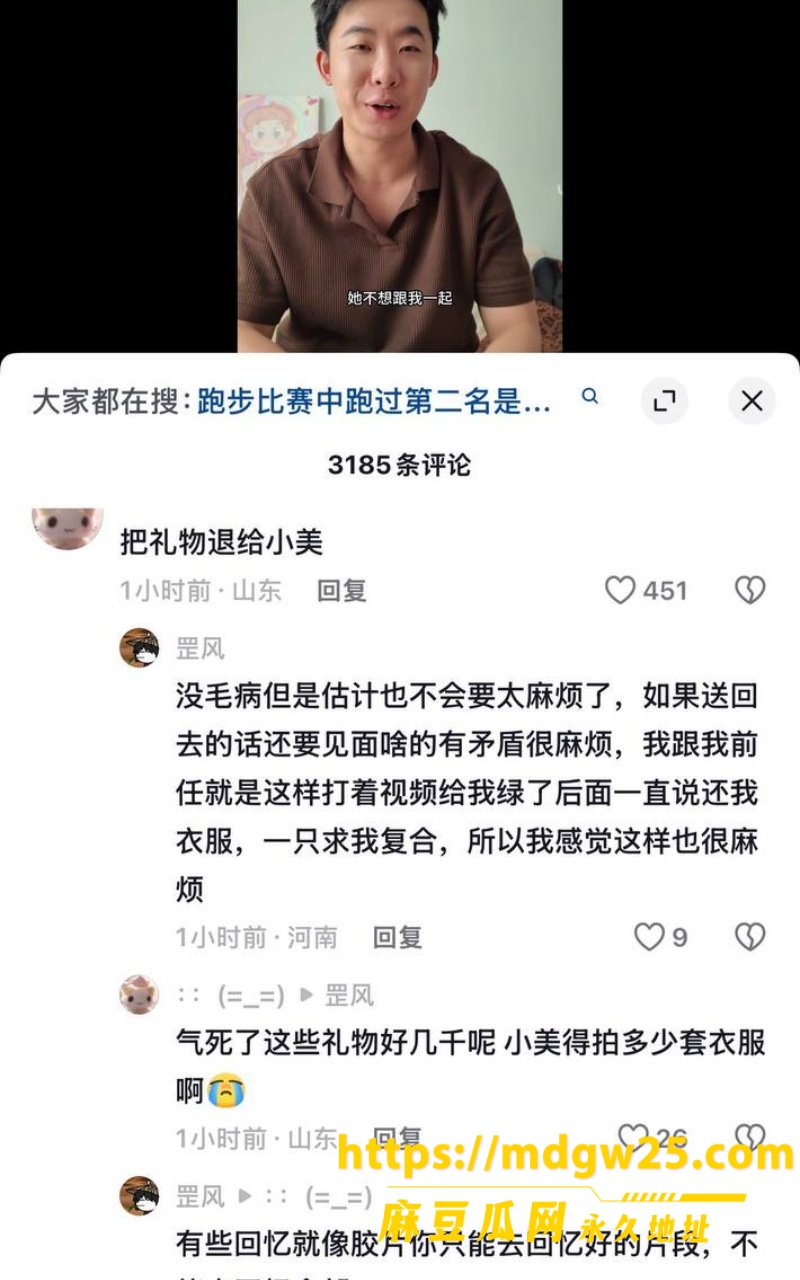Close the comments panel
This screenshot has width=800, height=1280.
[x=751, y=401]
